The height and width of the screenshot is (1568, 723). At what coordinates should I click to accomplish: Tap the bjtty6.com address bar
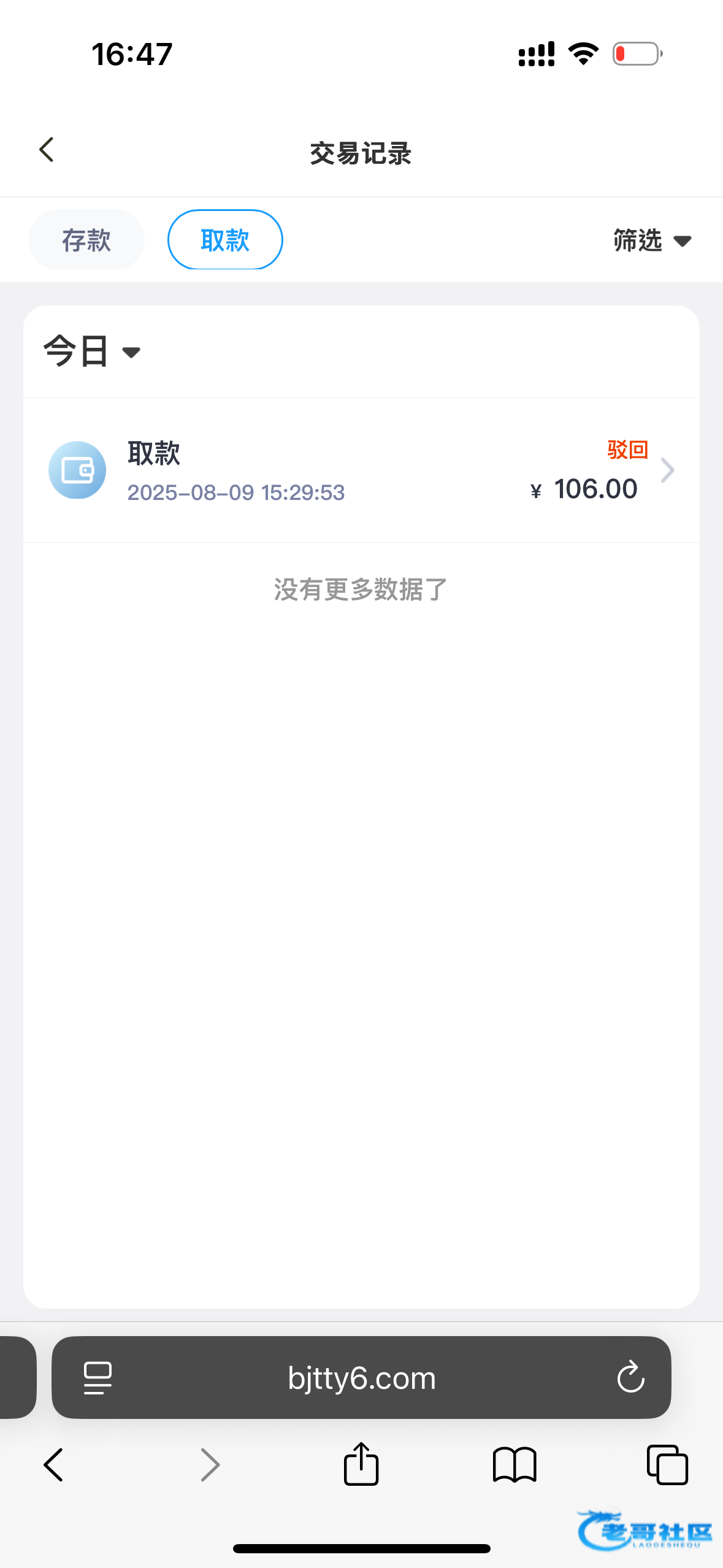tap(362, 1378)
